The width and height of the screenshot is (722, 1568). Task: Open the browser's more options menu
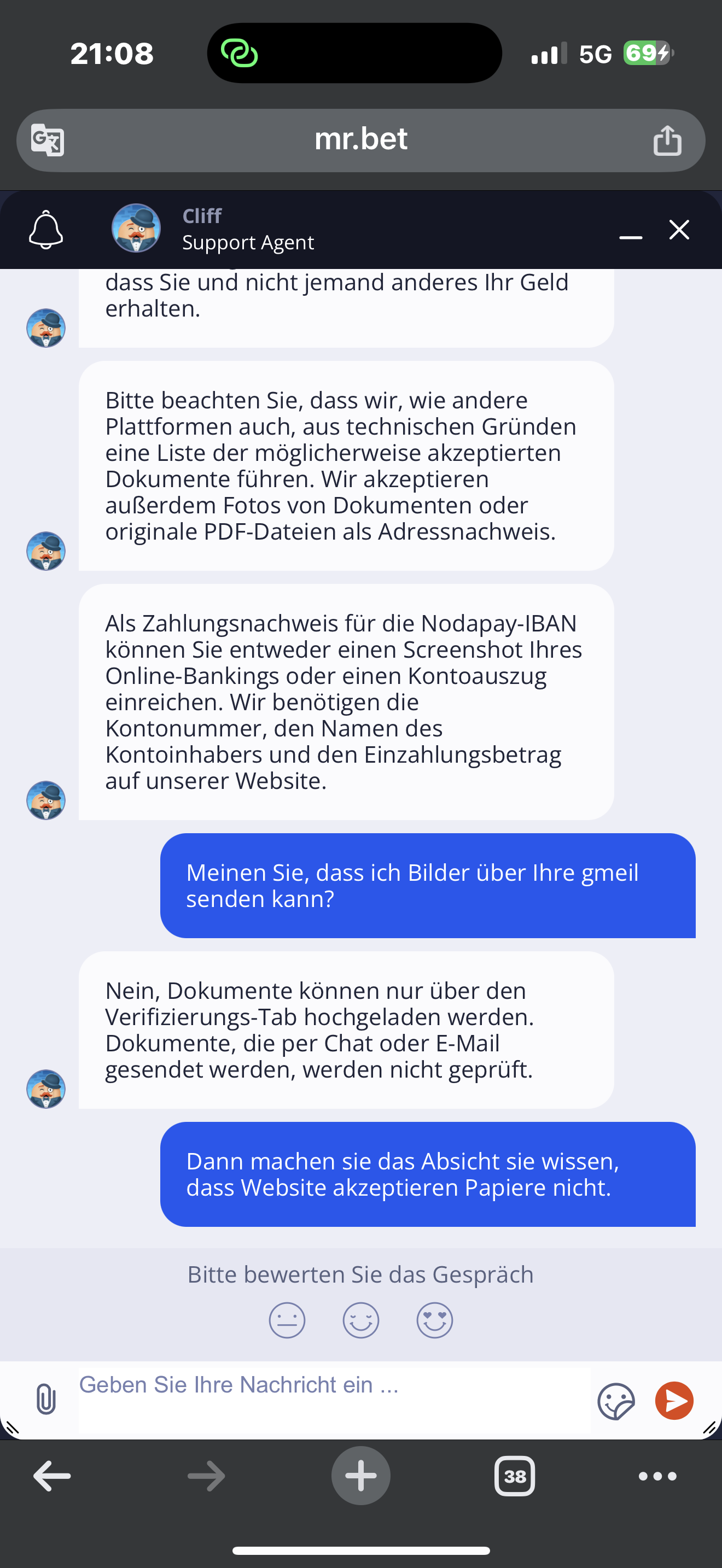click(x=657, y=1476)
